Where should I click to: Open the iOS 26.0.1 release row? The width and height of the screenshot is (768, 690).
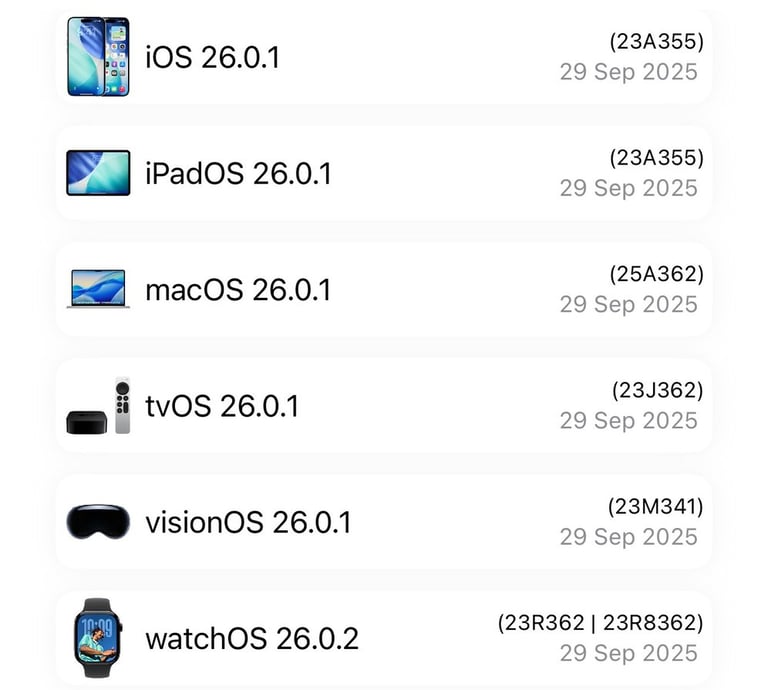(384, 57)
